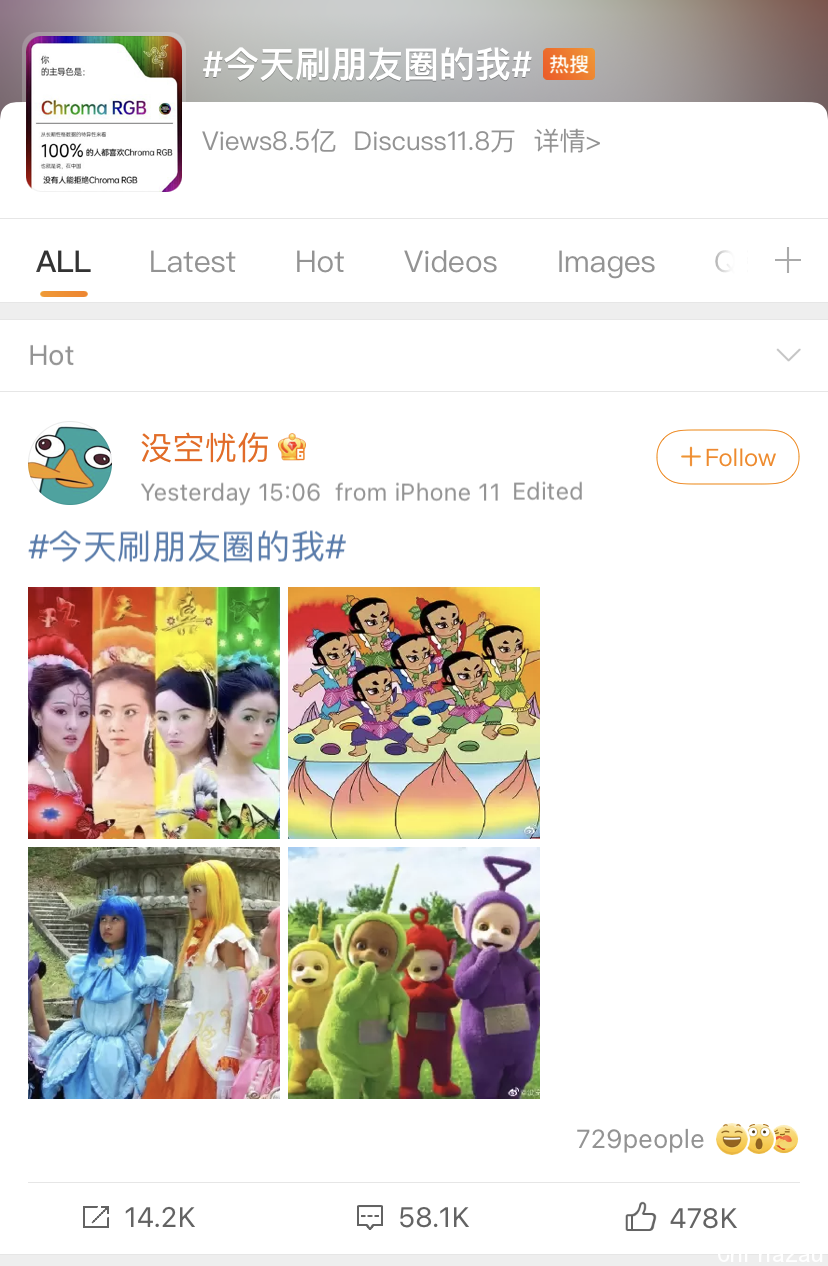The height and width of the screenshot is (1266, 828).
Task: View the four fairies photo
Action: pos(154,712)
